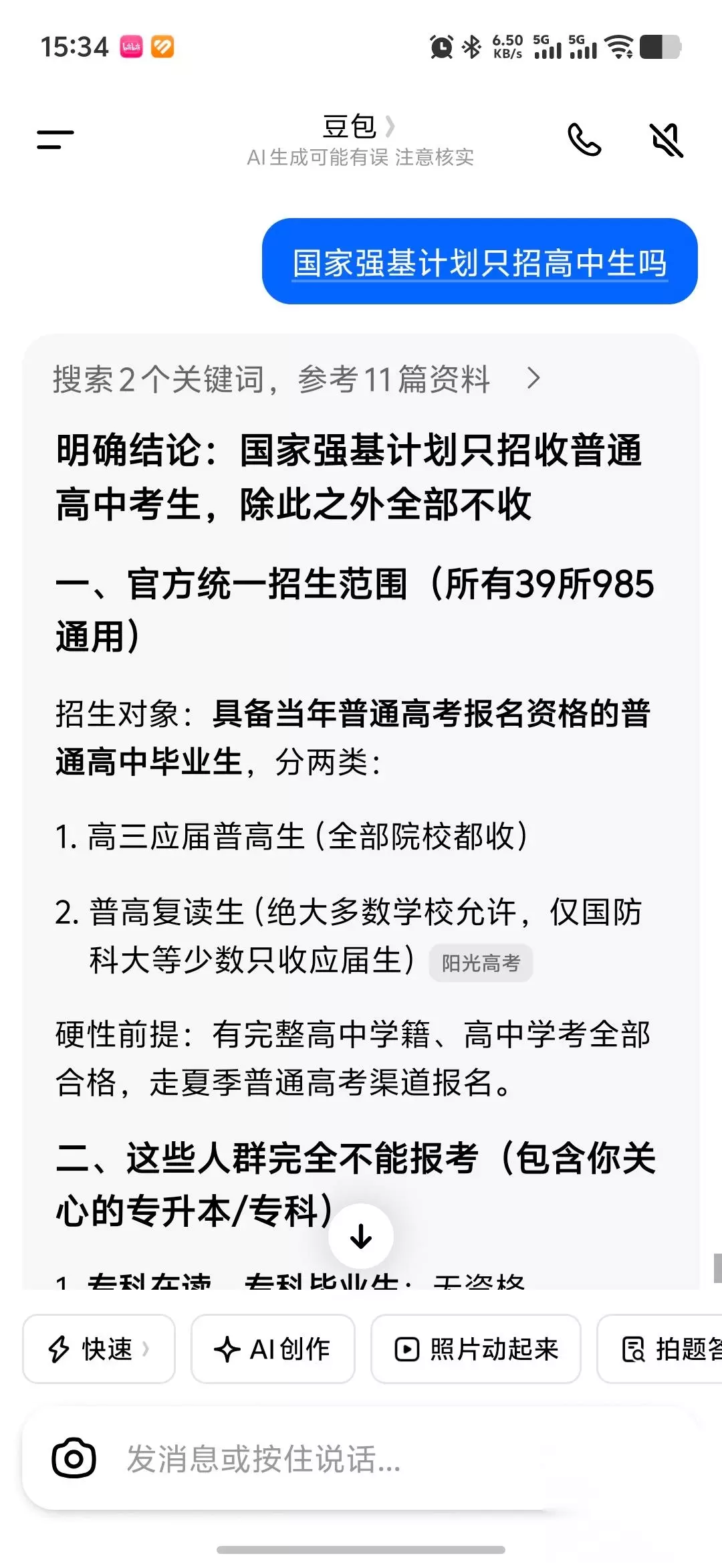Open the AI 创作 shortcut
Screen dimensions: 722x1568
coord(273,1349)
